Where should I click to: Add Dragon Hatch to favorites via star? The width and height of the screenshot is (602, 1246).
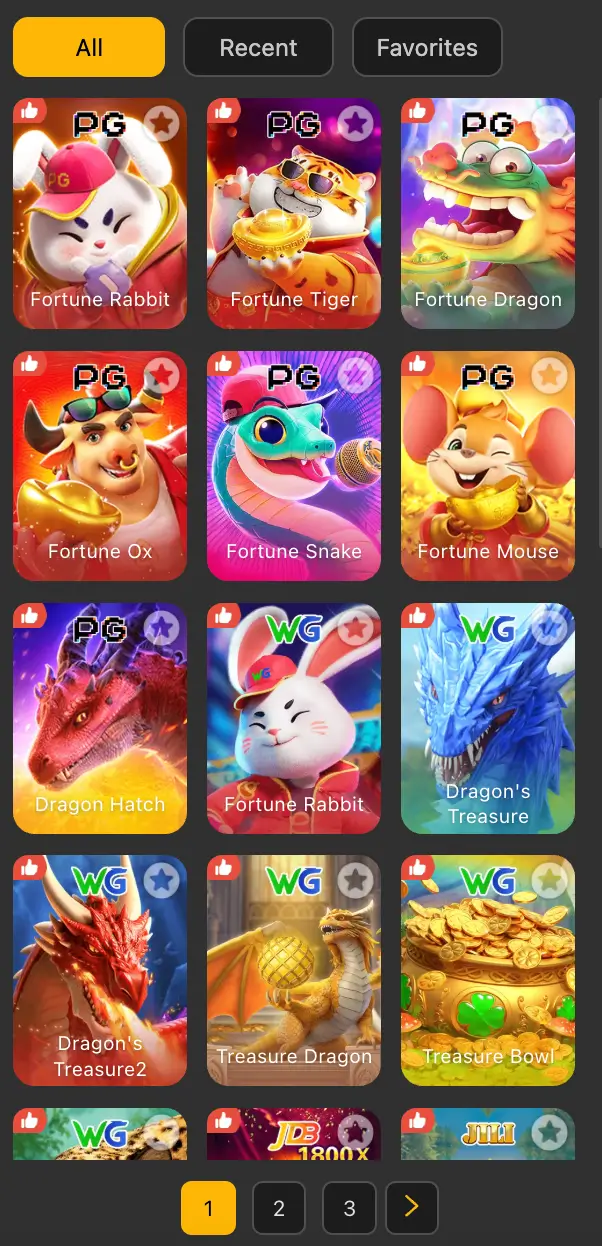[161, 628]
